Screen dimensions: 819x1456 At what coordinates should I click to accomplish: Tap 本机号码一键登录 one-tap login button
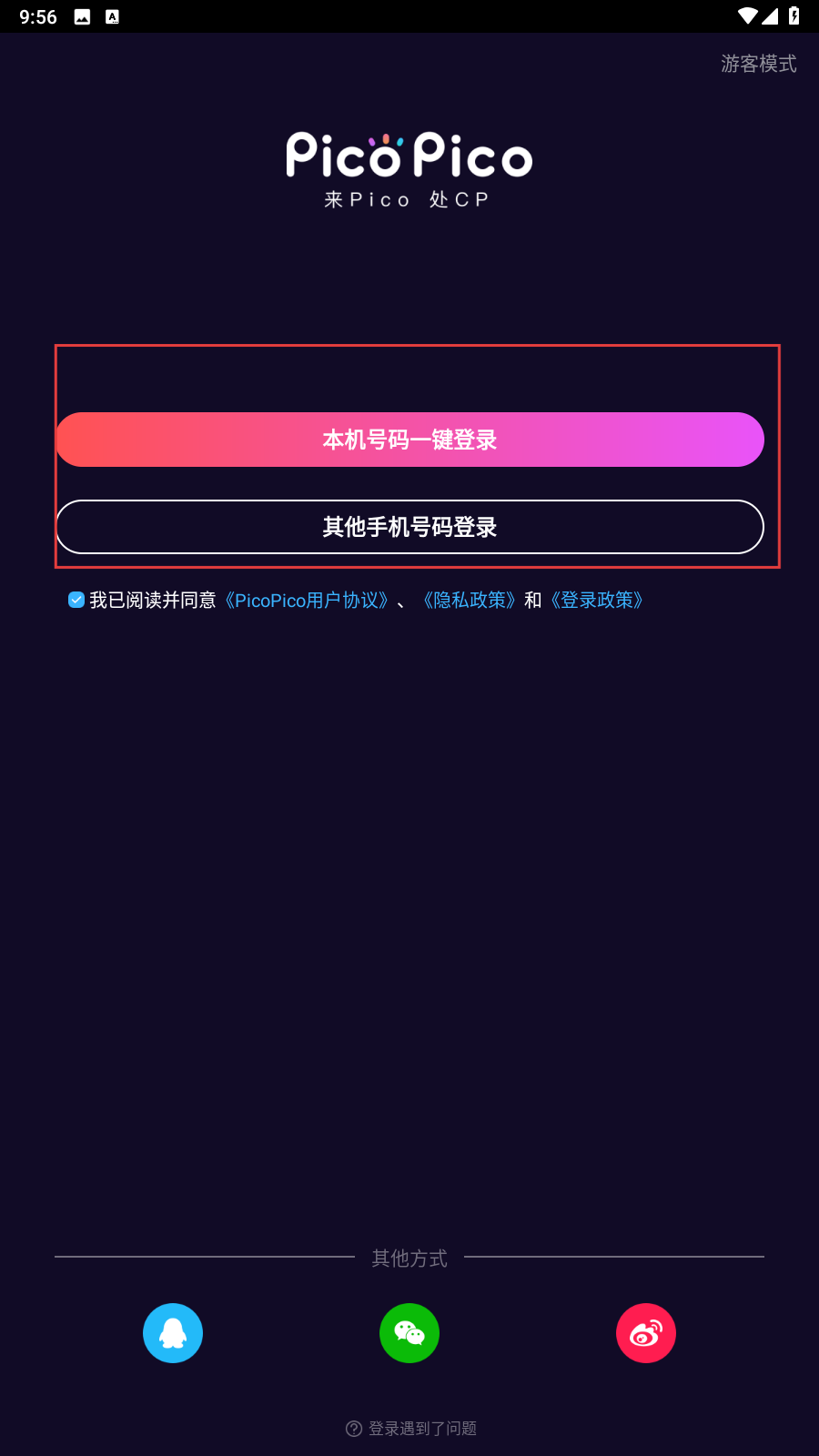[x=409, y=440]
